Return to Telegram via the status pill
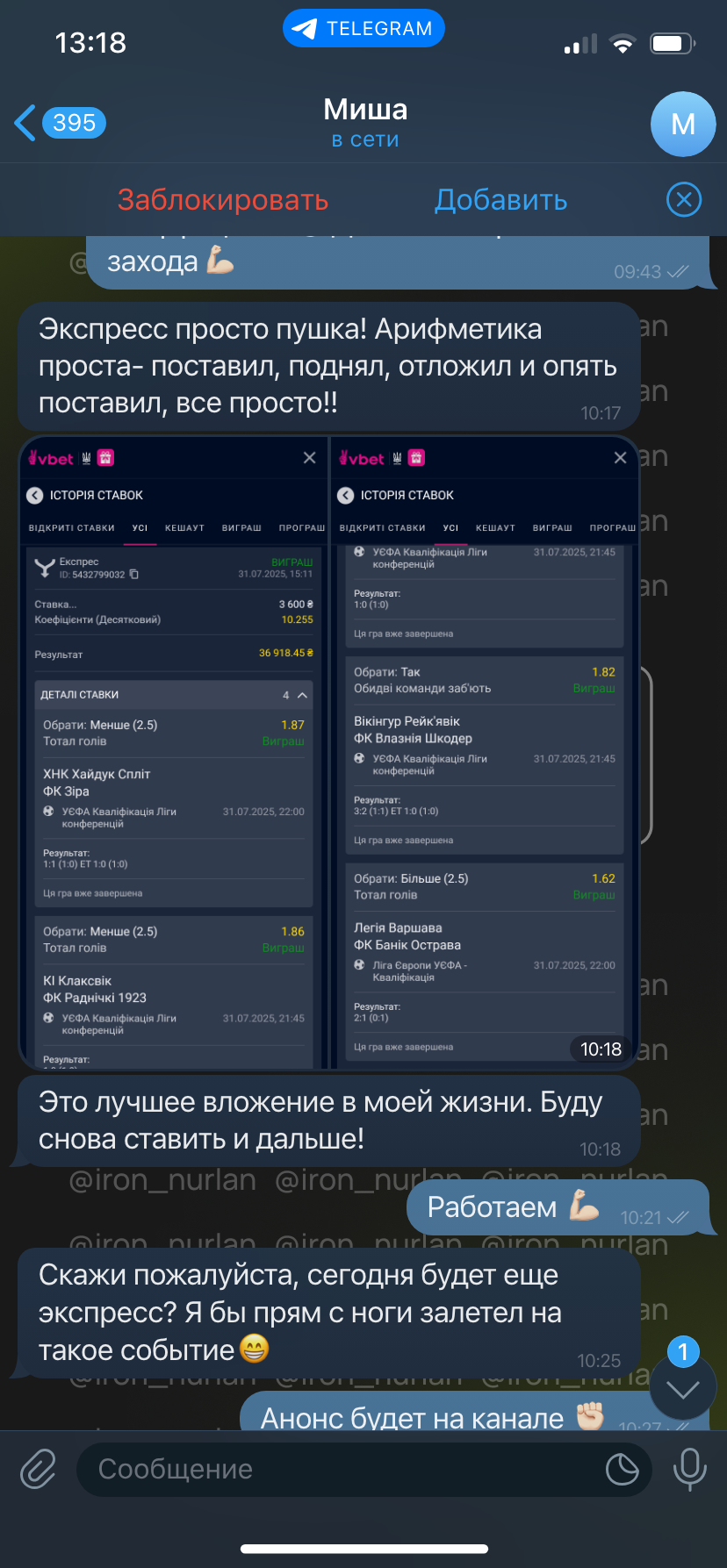727x1568 pixels. 363,29
